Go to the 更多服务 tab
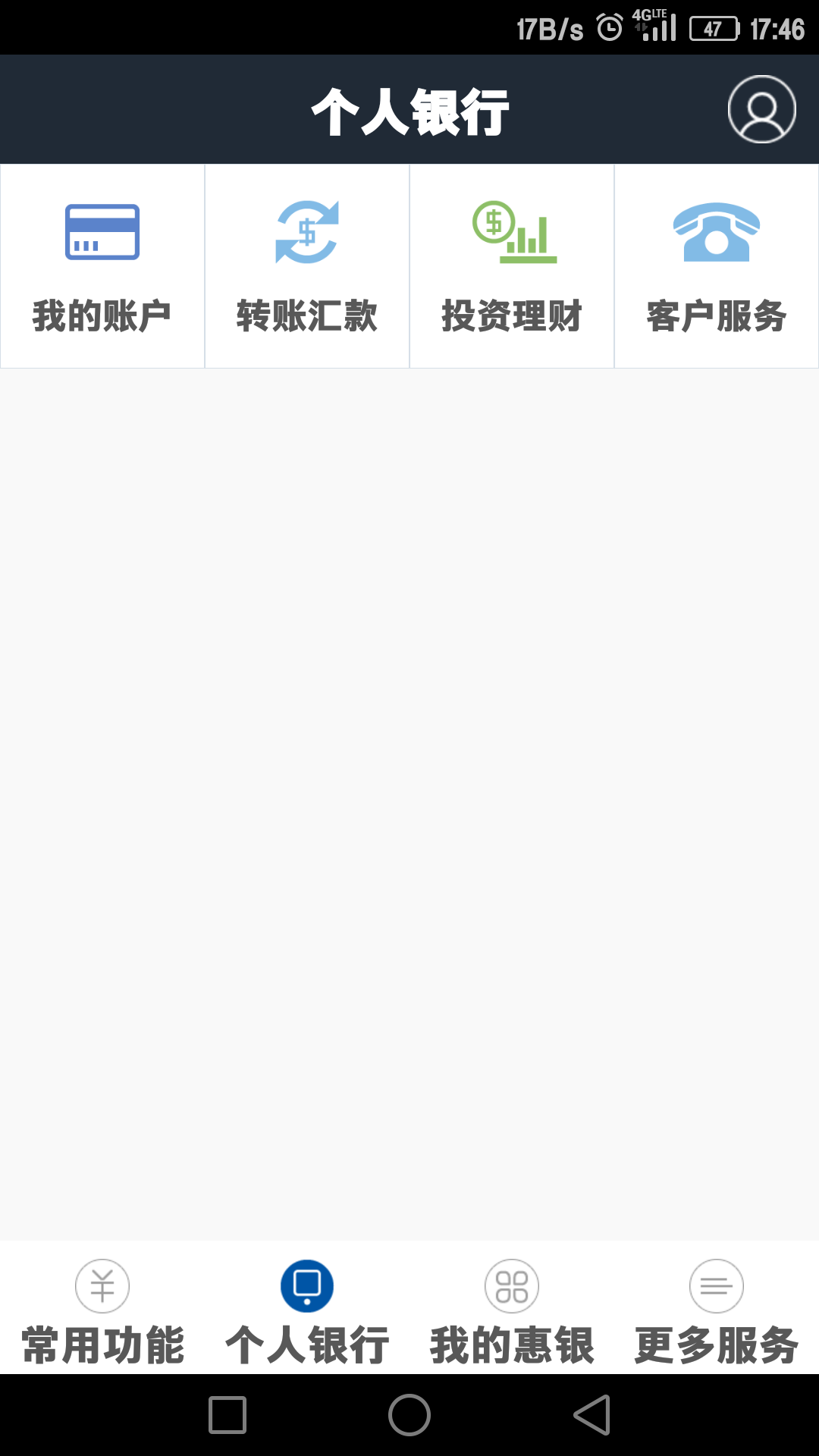 (x=717, y=1312)
